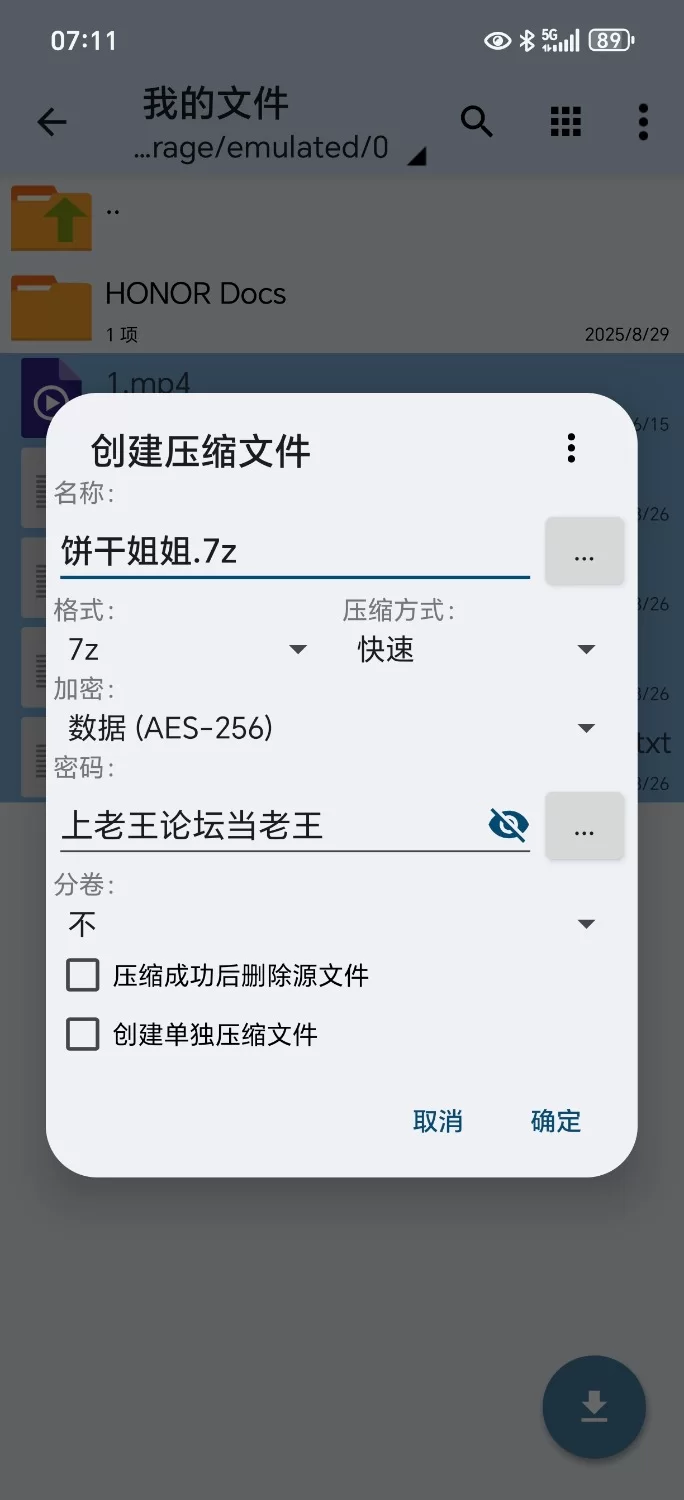Cancel with the 取消 button
Viewport: 684px width, 1500px height.
[437, 1121]
